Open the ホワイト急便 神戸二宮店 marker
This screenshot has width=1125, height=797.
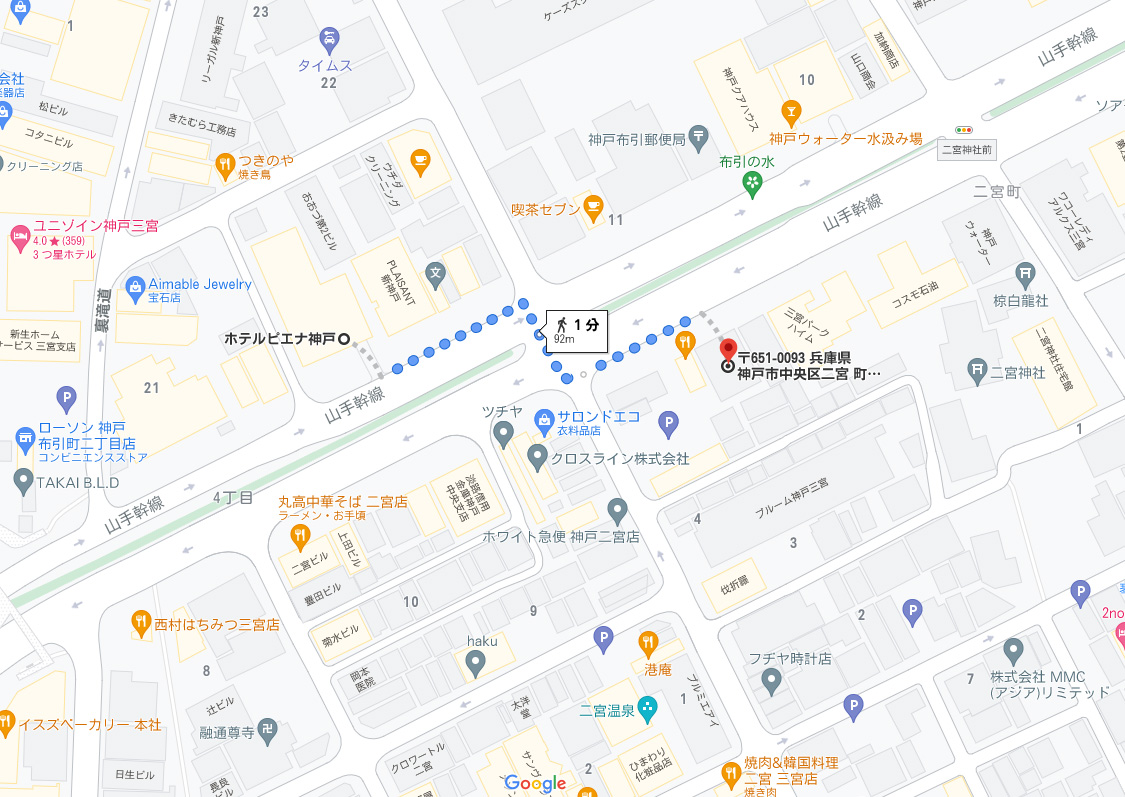[x=617, y=513]
